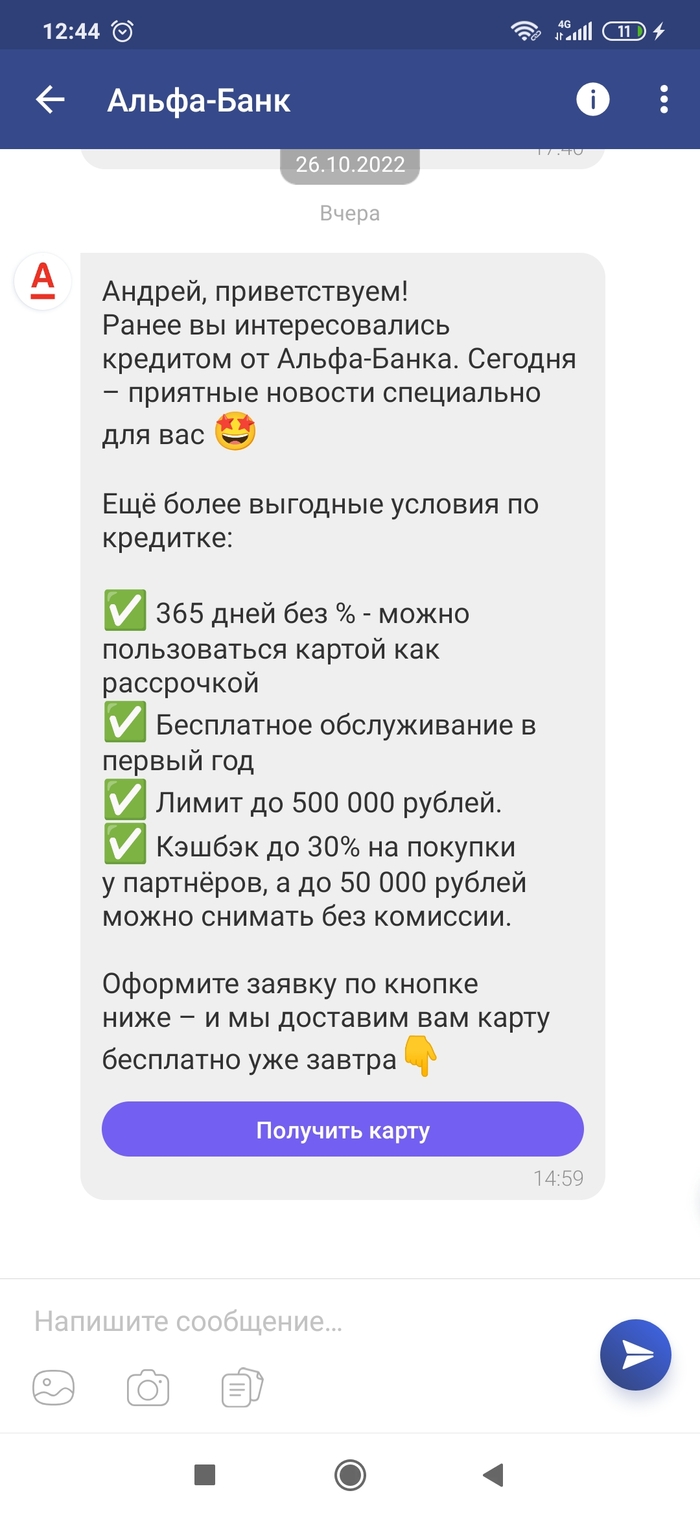Screen dimensions: 700x1517
Task: Focus the Напишите сообщение input field
Action: (300, 1322)
